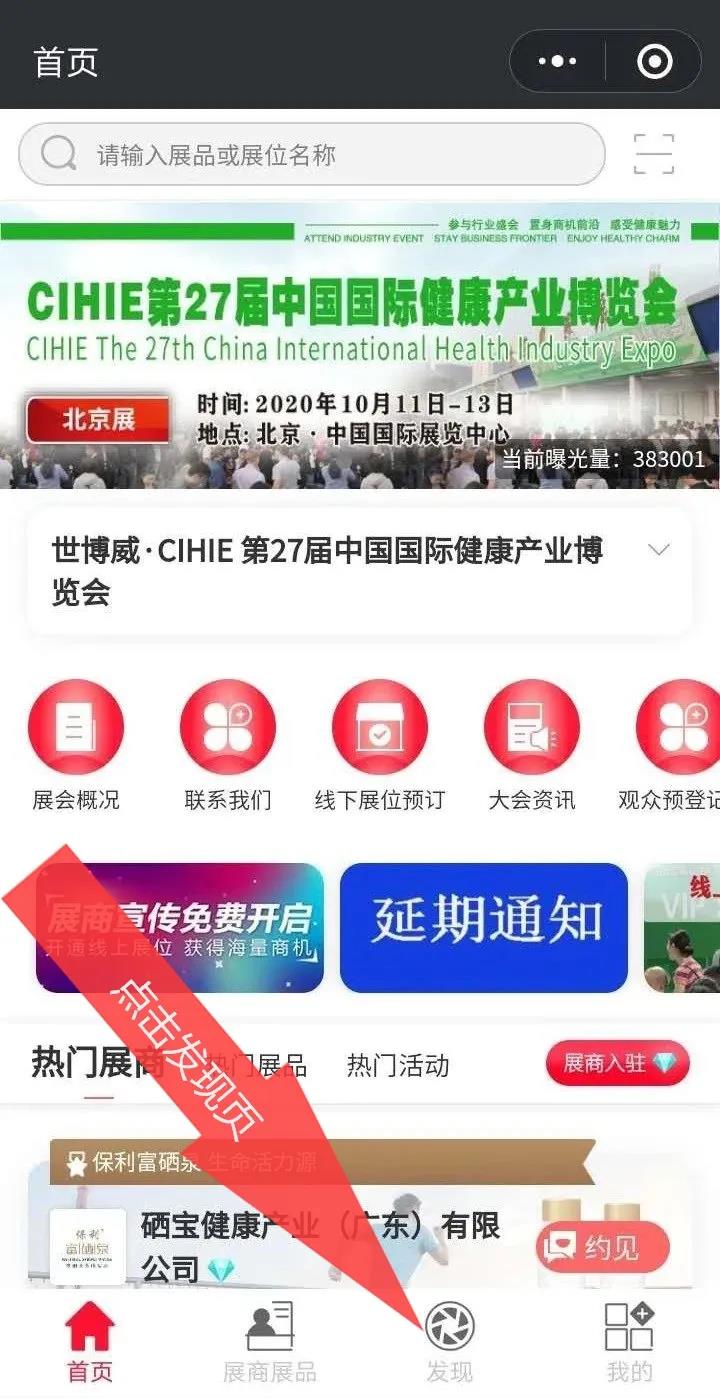Image resolution: width=720 pixels, height=1398 pixels.
Task: Close the mini program with the circle button
Action: (x=654, y=62)
